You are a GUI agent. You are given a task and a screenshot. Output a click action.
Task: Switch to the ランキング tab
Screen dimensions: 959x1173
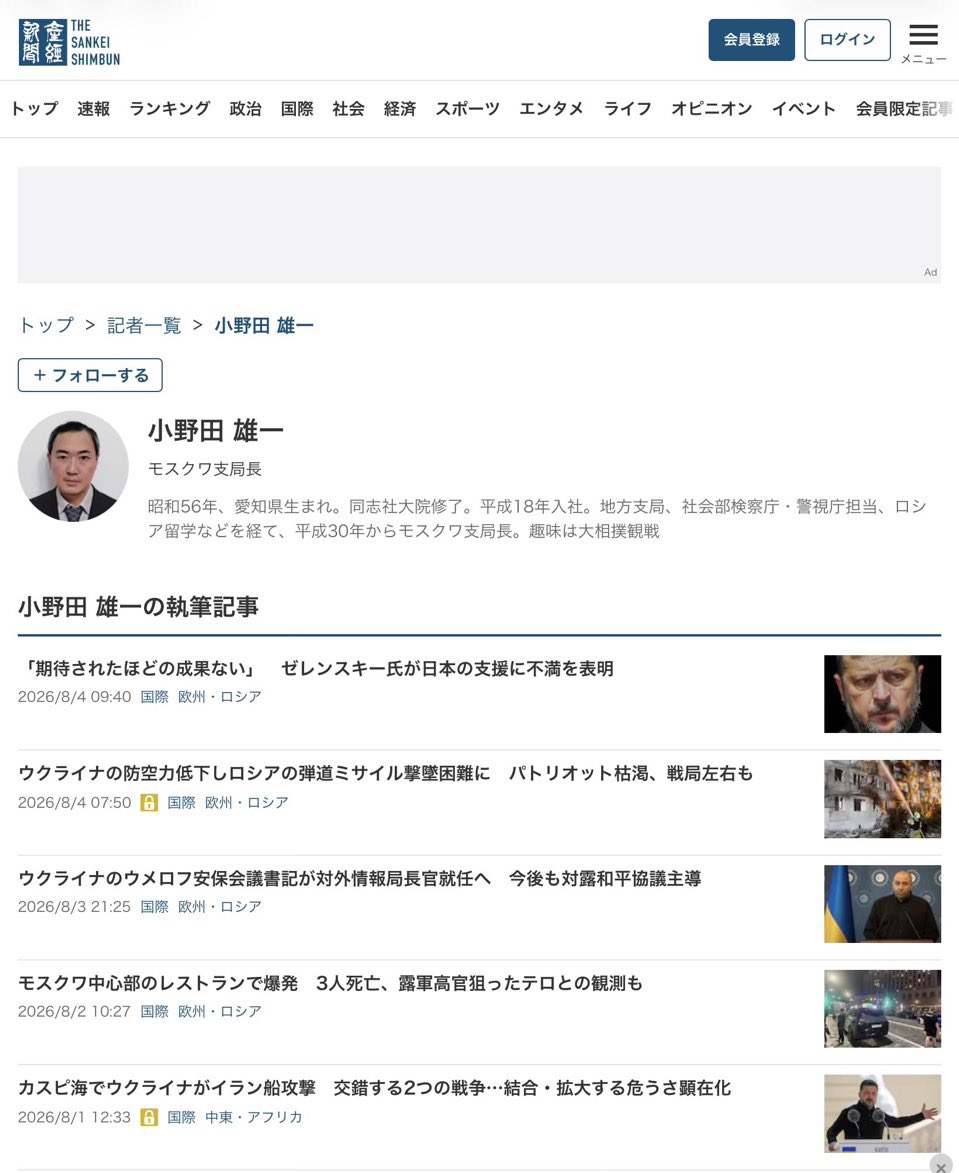[169, 108]
